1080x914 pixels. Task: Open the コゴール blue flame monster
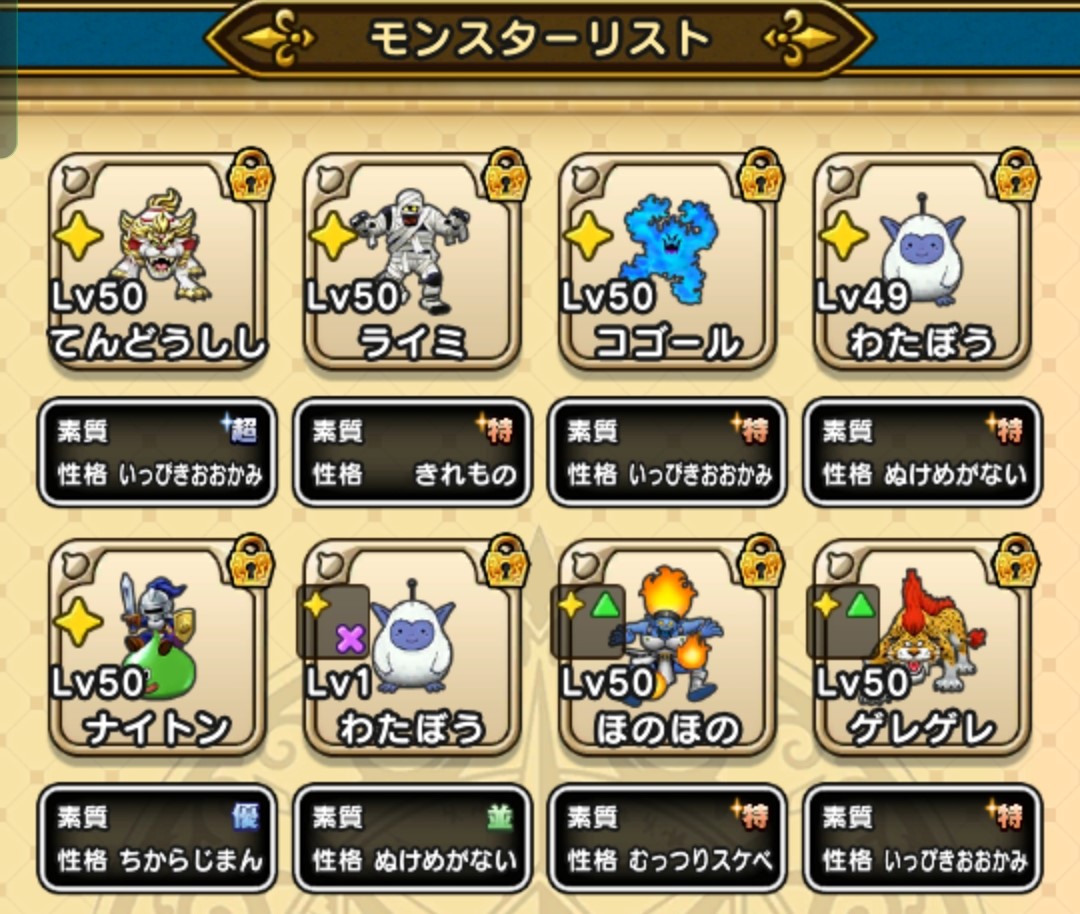click(x=667, y=262)
